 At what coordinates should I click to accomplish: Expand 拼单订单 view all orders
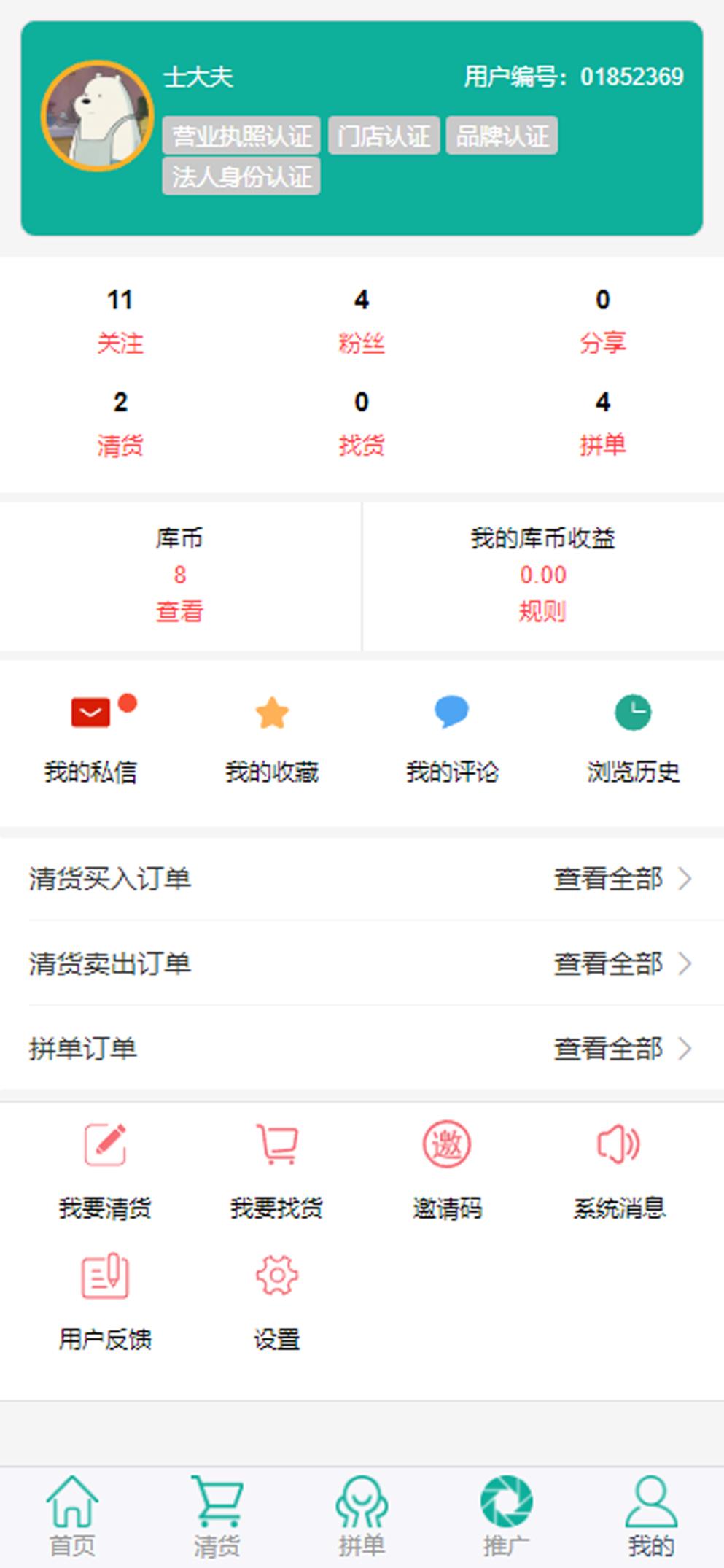(x=608, y=1049)
